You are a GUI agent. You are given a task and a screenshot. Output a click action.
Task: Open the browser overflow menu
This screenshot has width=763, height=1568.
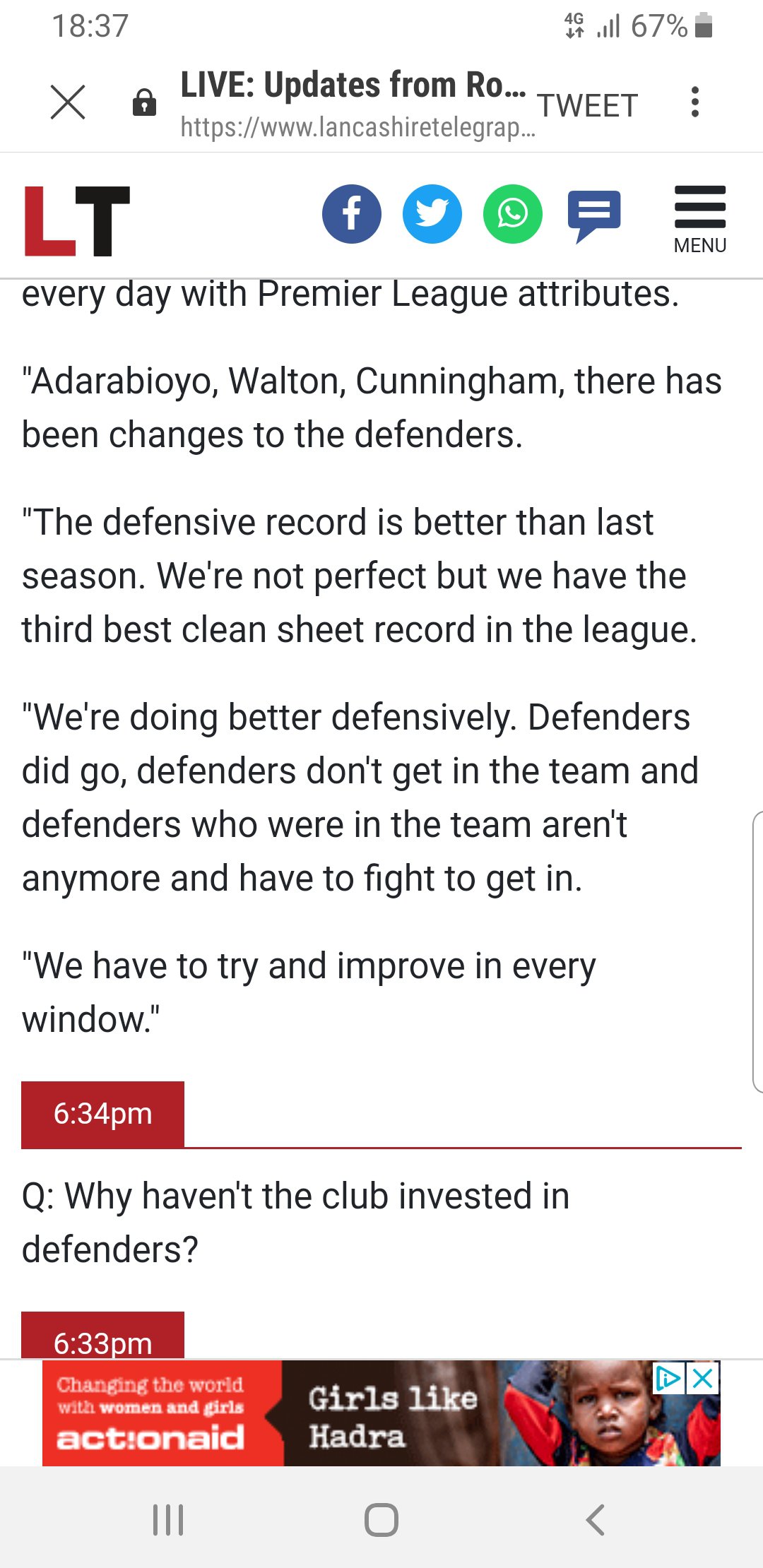pos(695,102)
